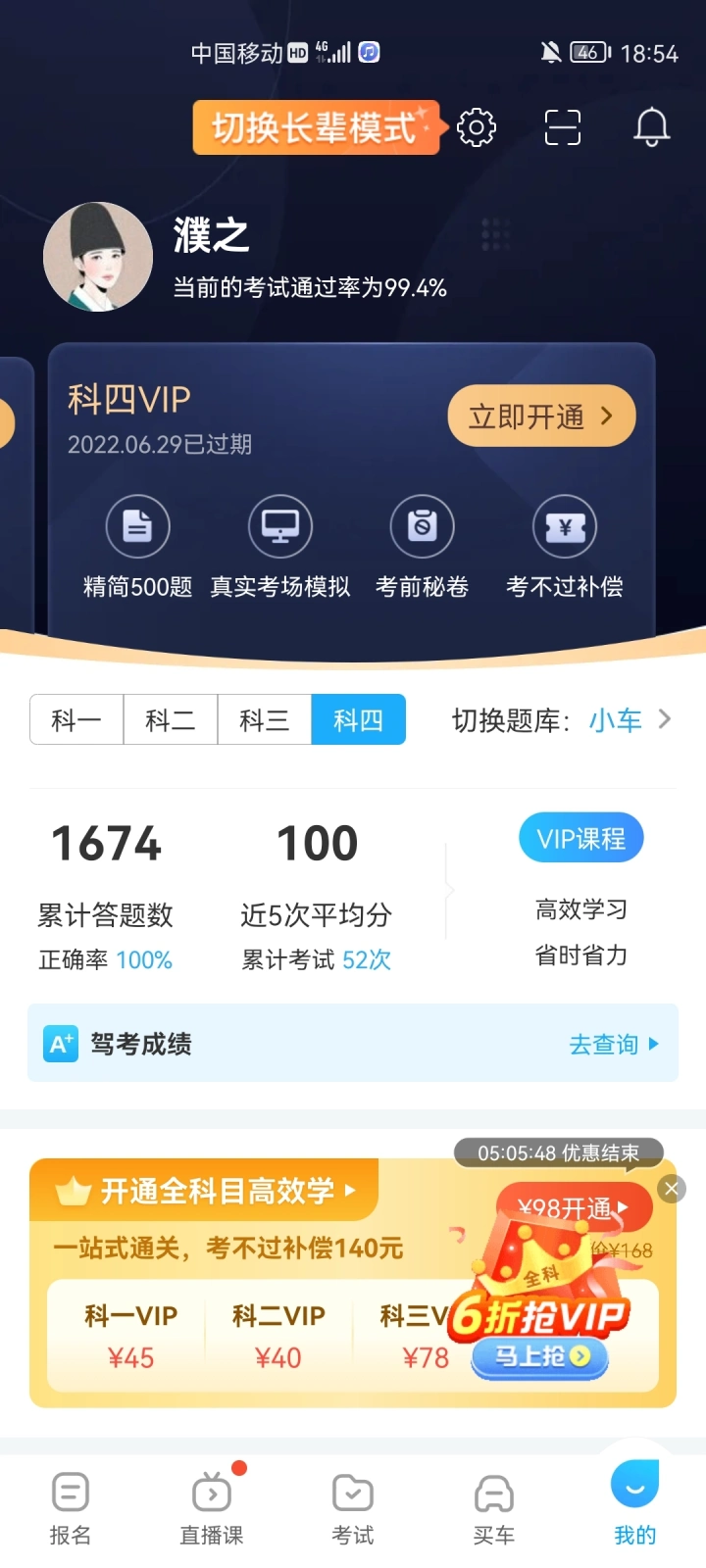Go to the 考试 tab
Viewport: 706px width, 1568px height.
(353, 1509)
